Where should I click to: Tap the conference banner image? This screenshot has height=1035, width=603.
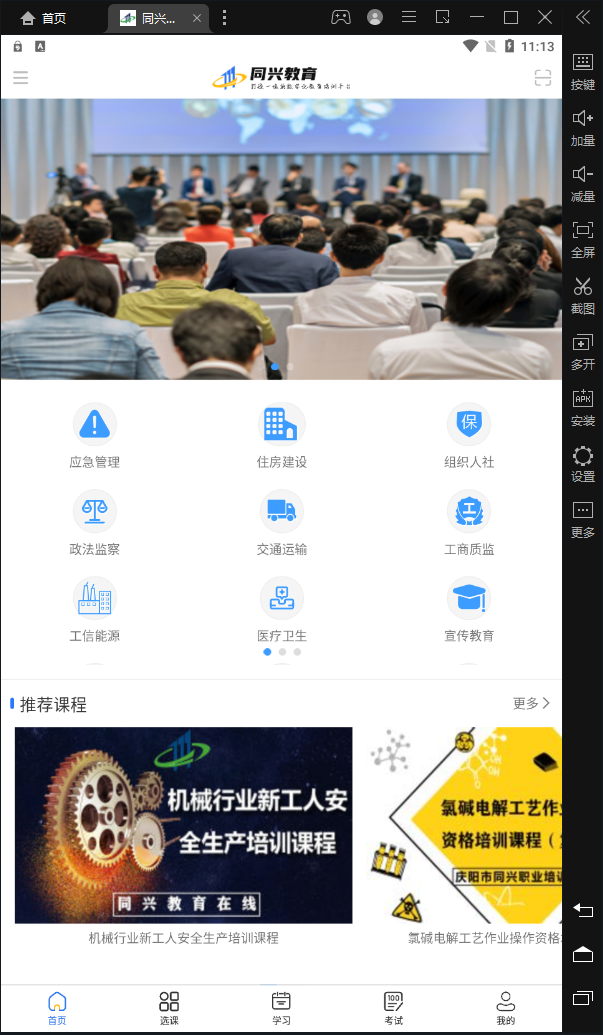[x=281, y=238]
